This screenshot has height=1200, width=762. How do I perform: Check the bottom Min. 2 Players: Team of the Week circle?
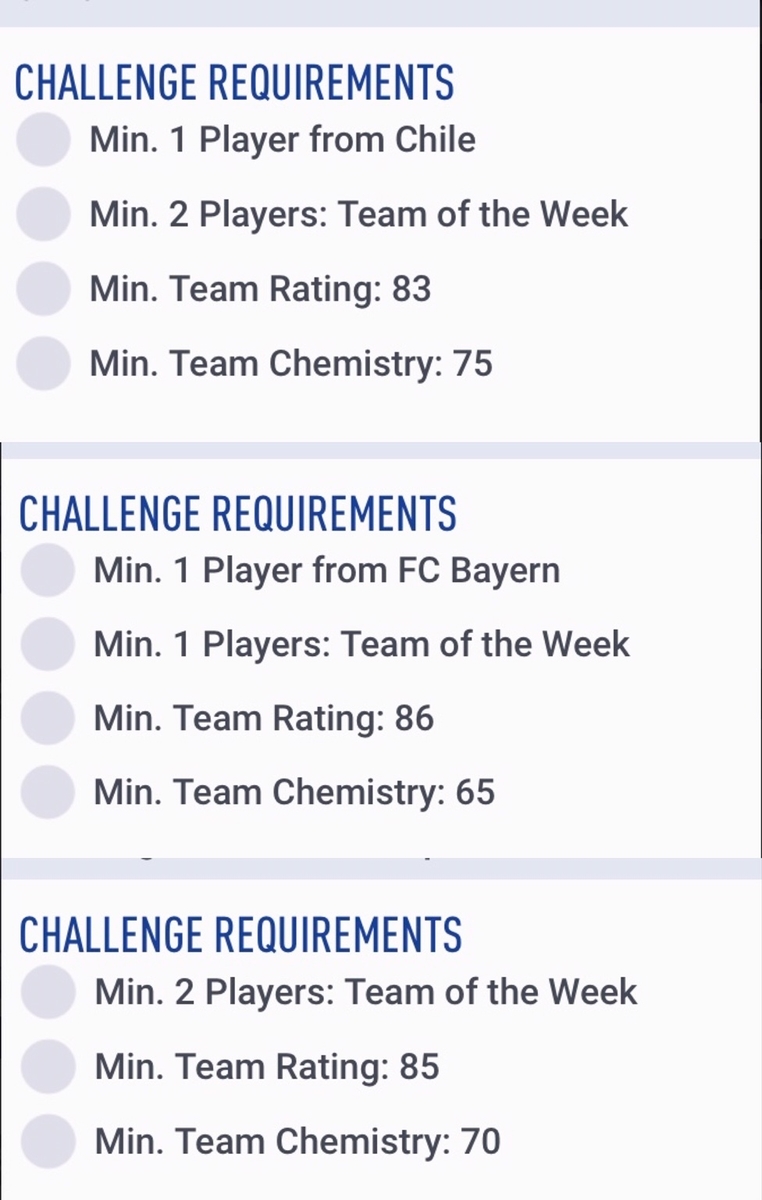(47, 992)
